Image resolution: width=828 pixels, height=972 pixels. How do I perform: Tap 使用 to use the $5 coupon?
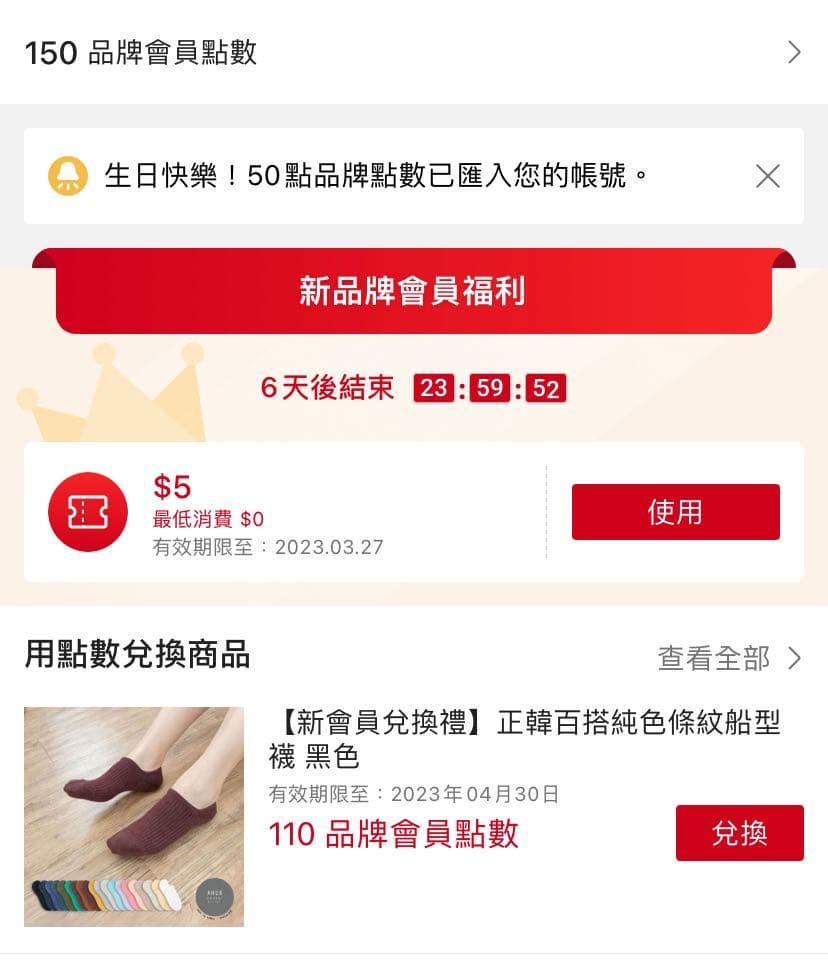pos(675,512)
